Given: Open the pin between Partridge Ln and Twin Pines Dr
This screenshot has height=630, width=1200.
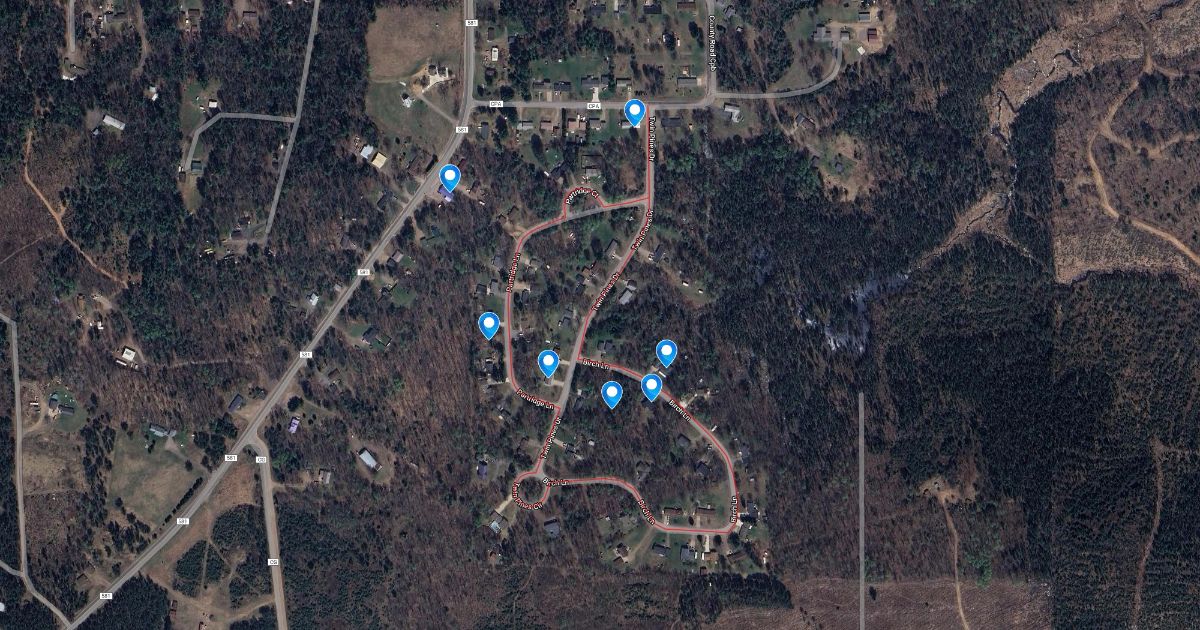Looking at the screenshot, I should click(548, 361).
